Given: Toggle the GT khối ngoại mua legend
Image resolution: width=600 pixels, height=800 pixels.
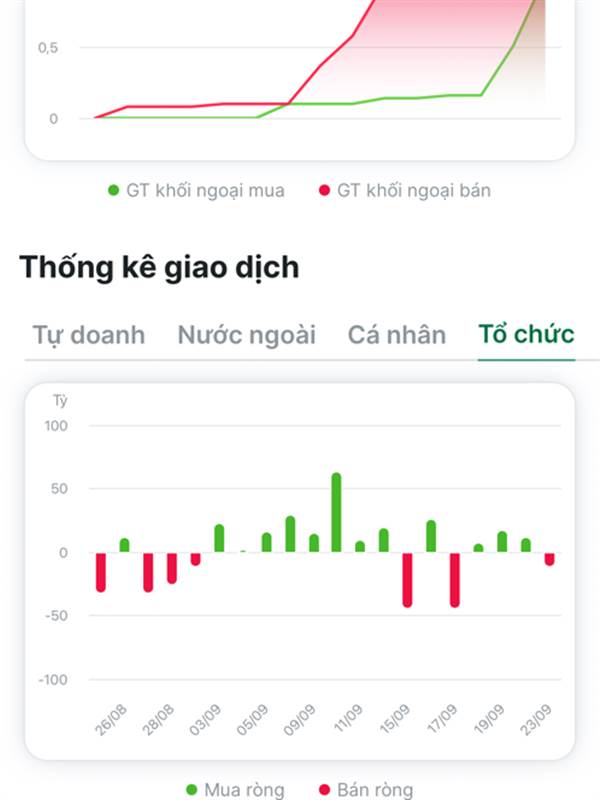Looking at the screenshot, I should tap(196, 191).
